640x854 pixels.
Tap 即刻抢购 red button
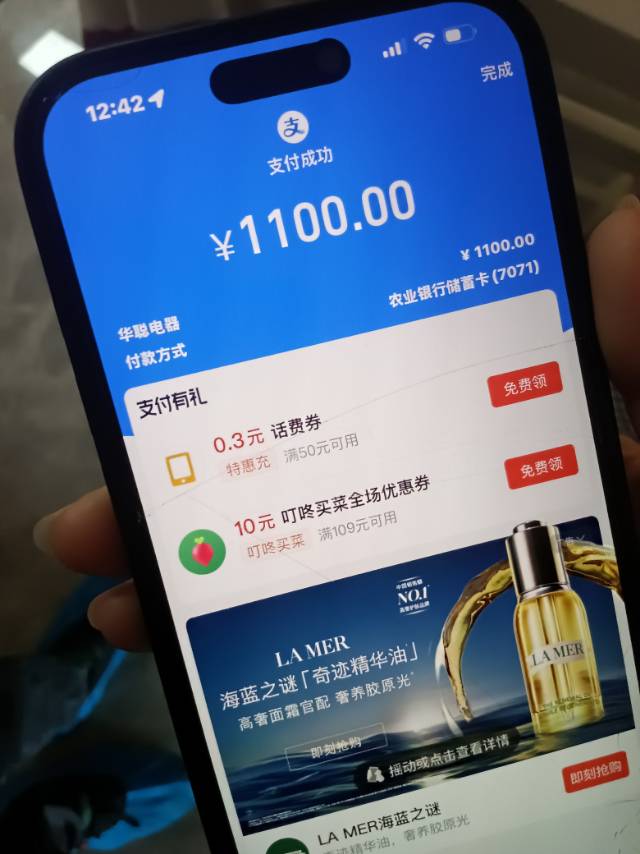coord(595,771)
